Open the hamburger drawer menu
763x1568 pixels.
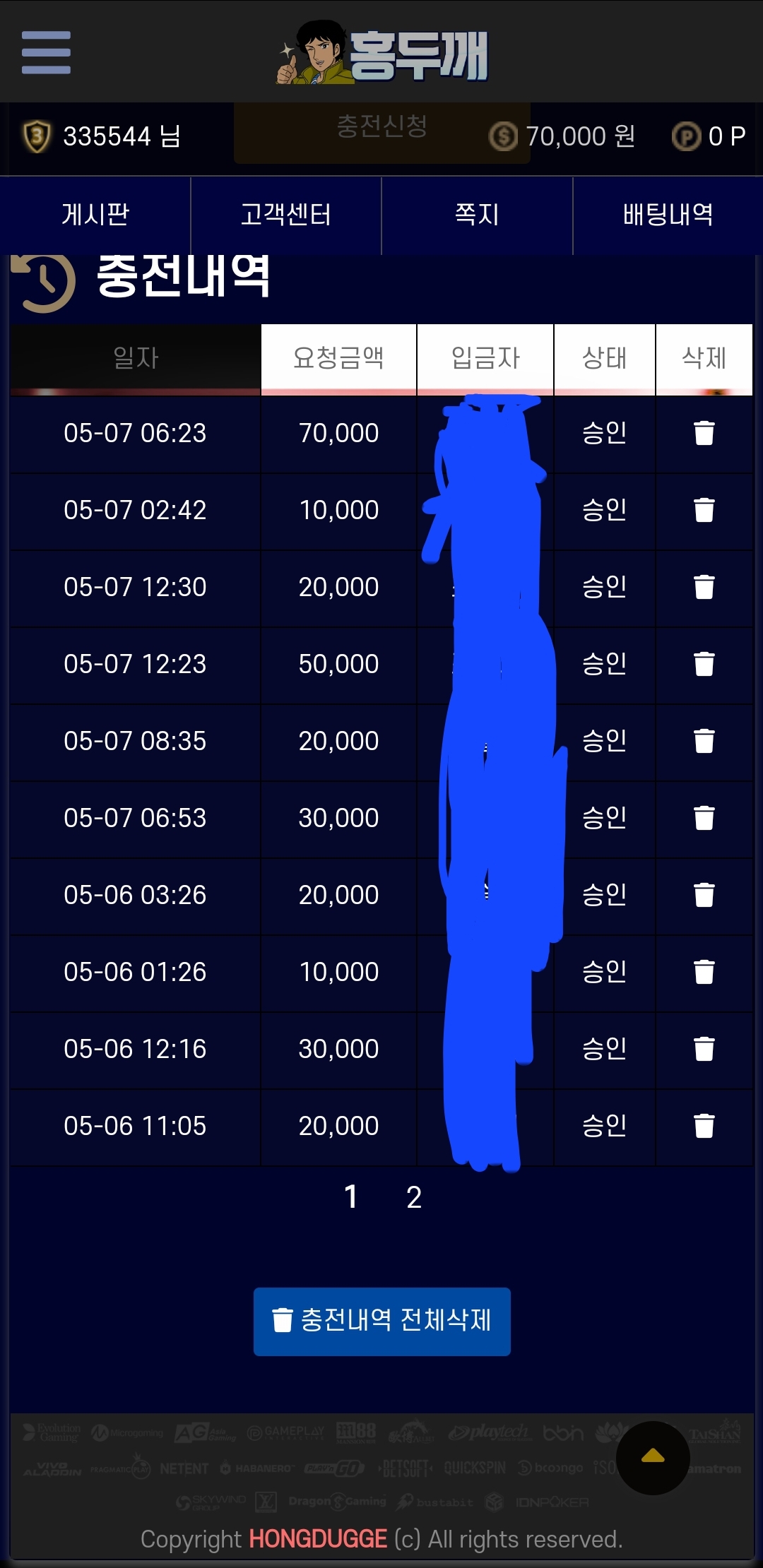tap(46, 52)
